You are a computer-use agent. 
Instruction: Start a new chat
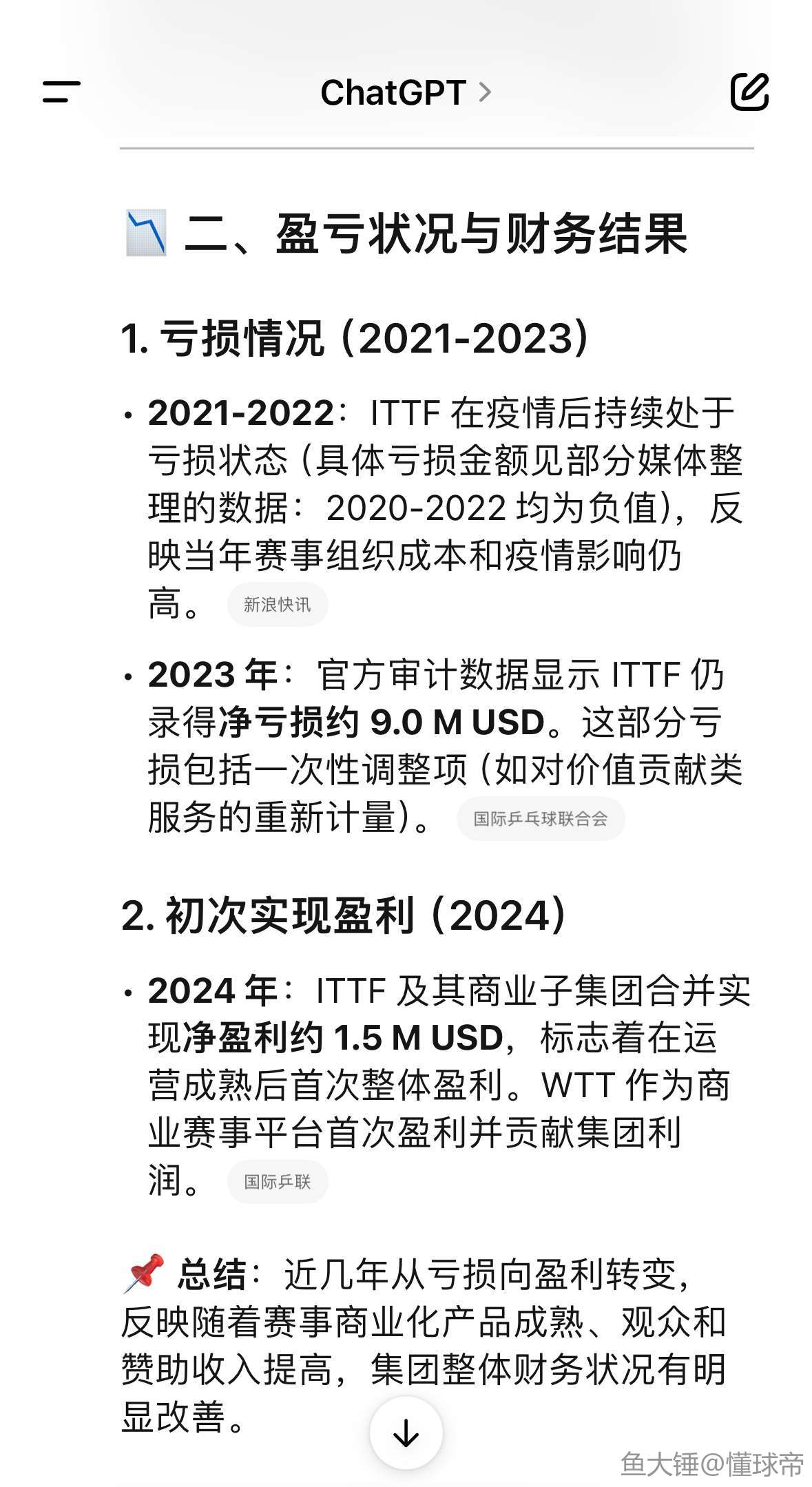pyautogui.click(x=749, y=92)
